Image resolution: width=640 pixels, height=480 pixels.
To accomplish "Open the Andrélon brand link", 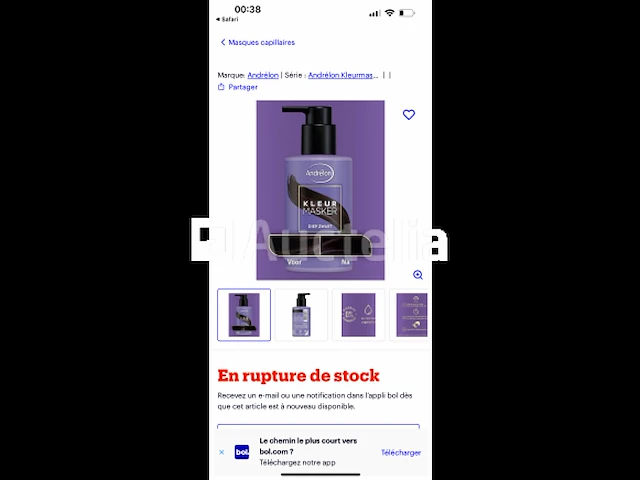I will 263,75.
